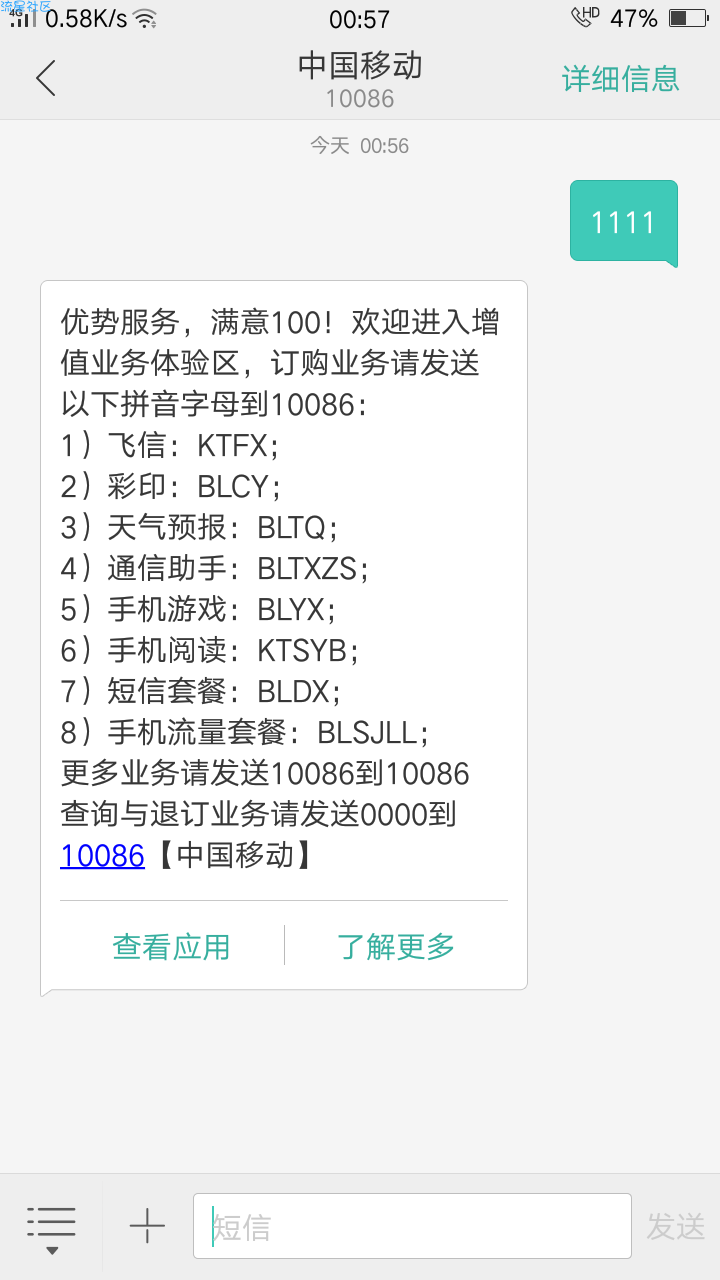Image resolution: width=720 pixels, height=1280 pixels.
Task: Focus the 短信 message input field
Action: (x=412, y=1226)
